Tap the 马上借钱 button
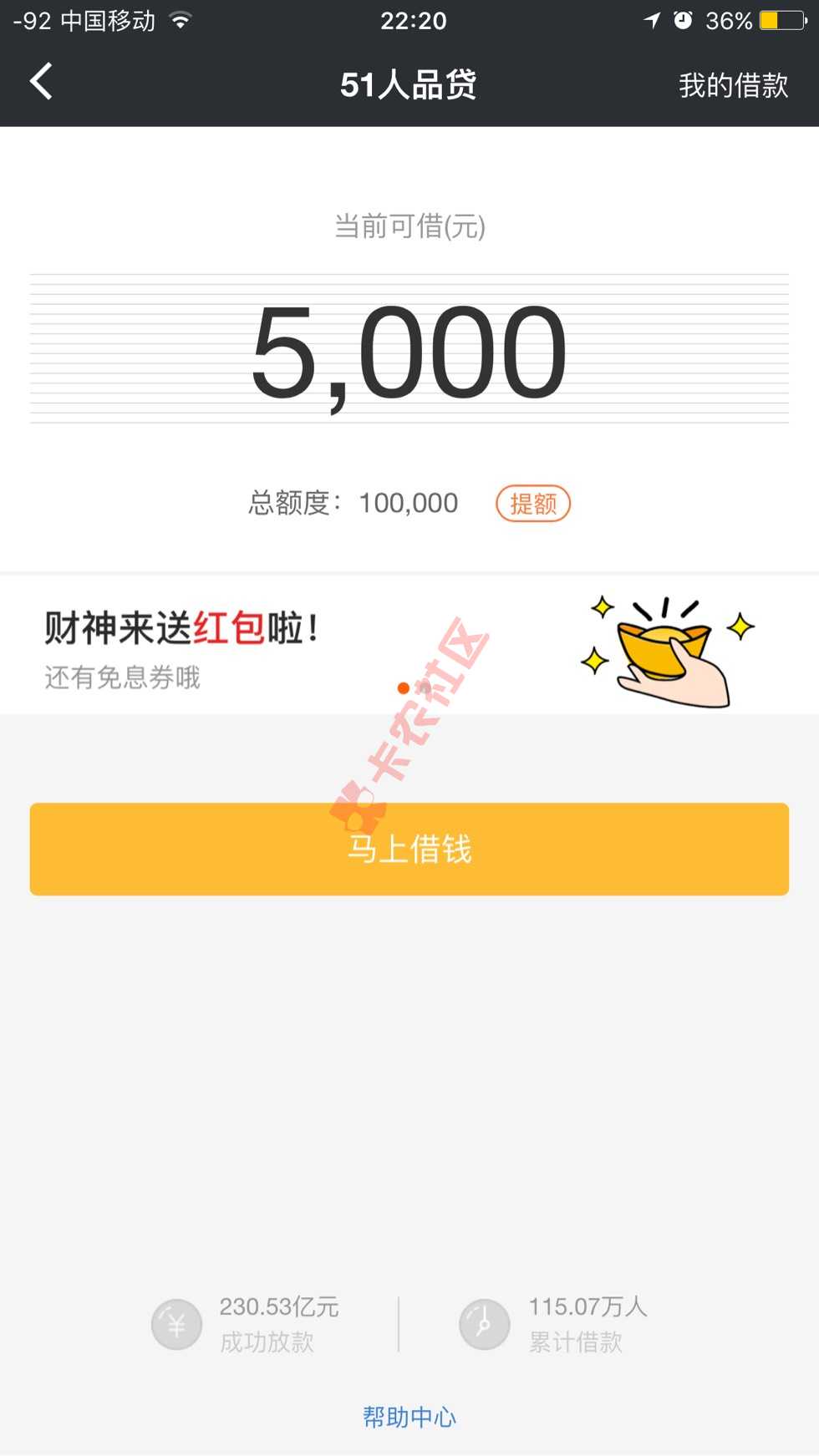The image size is (819, 1456). click(409, 849)
